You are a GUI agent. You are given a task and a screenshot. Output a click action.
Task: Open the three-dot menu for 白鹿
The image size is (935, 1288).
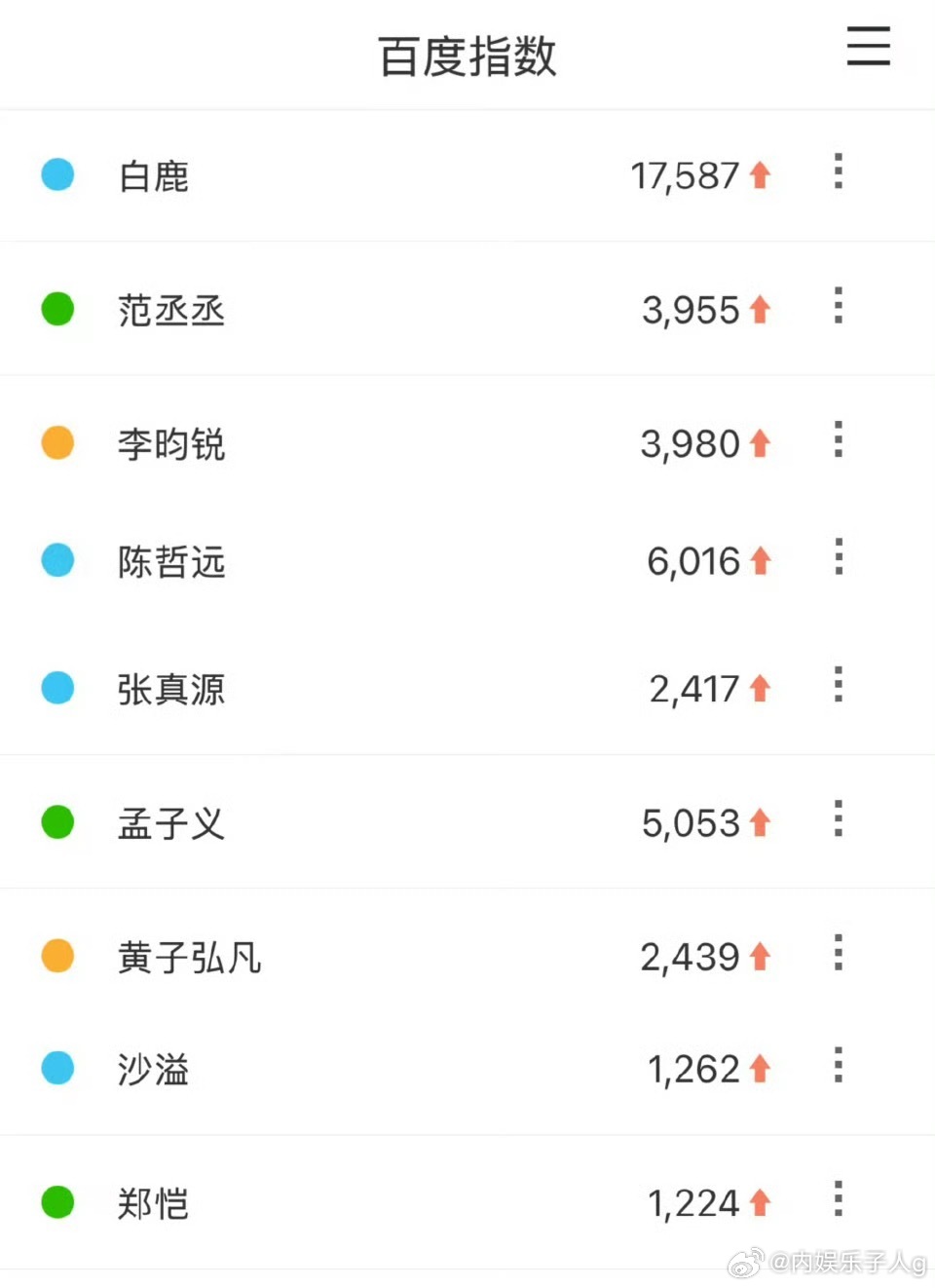(838, 171)
